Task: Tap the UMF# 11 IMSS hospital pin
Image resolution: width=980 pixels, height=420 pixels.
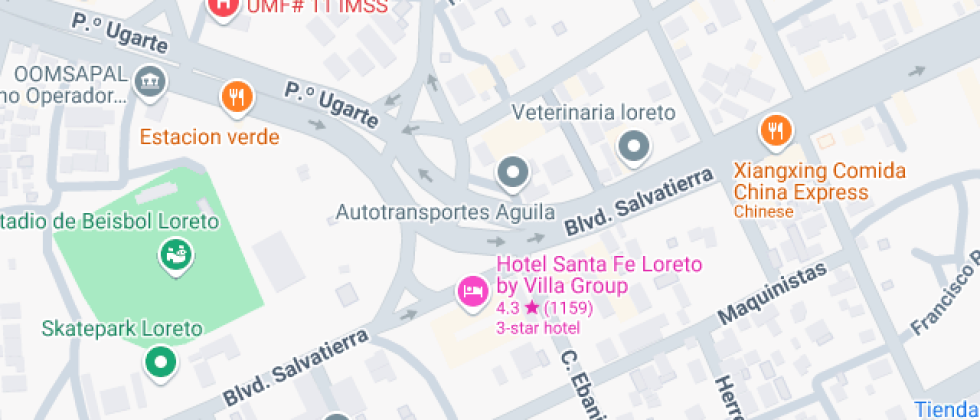Action: point(222,5)
